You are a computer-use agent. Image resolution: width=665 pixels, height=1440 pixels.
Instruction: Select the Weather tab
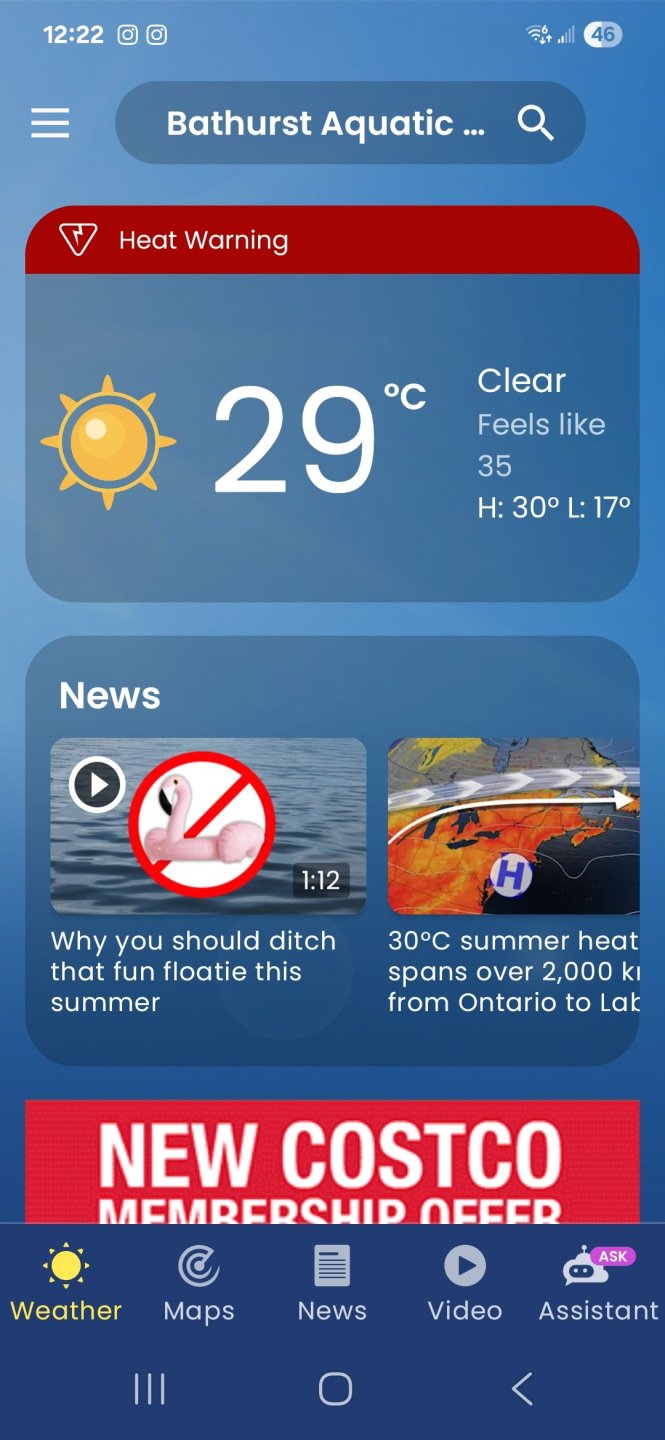coord(66,1283)
